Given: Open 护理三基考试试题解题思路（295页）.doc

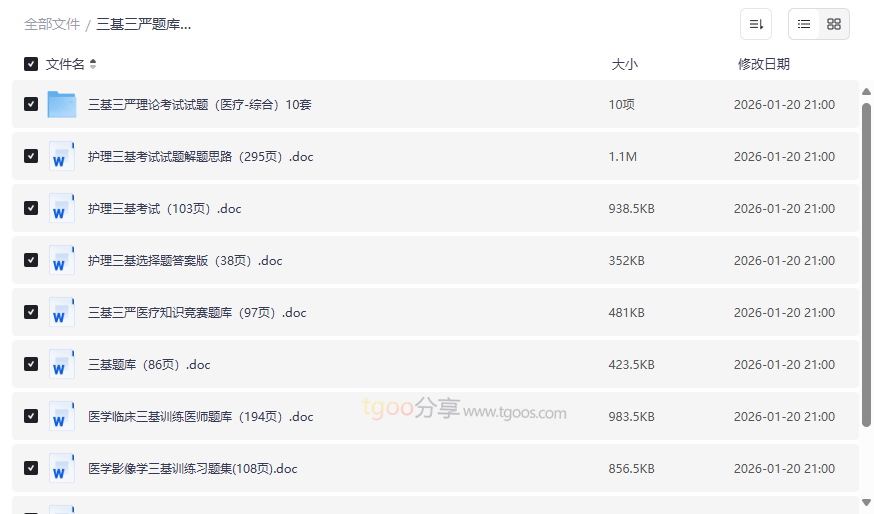Looking at the screenshot, I should click(x=200, y=156).
